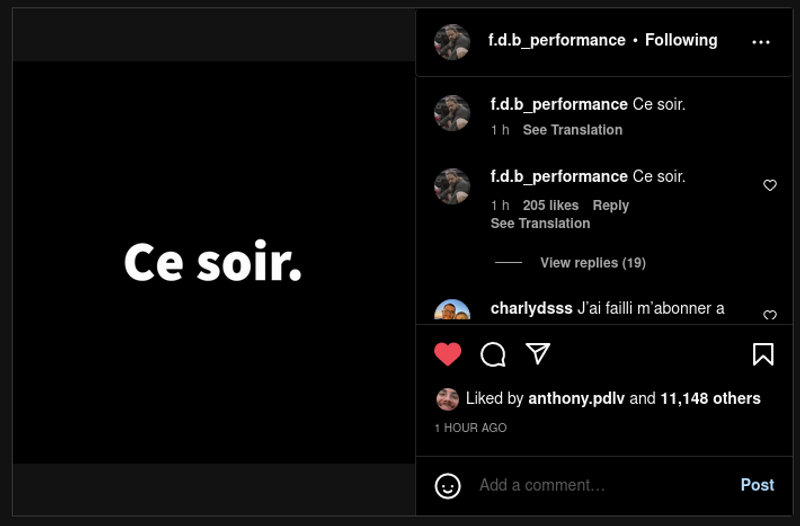View the 11,148 others who liked
800x526 pixels.
point(710,398)
